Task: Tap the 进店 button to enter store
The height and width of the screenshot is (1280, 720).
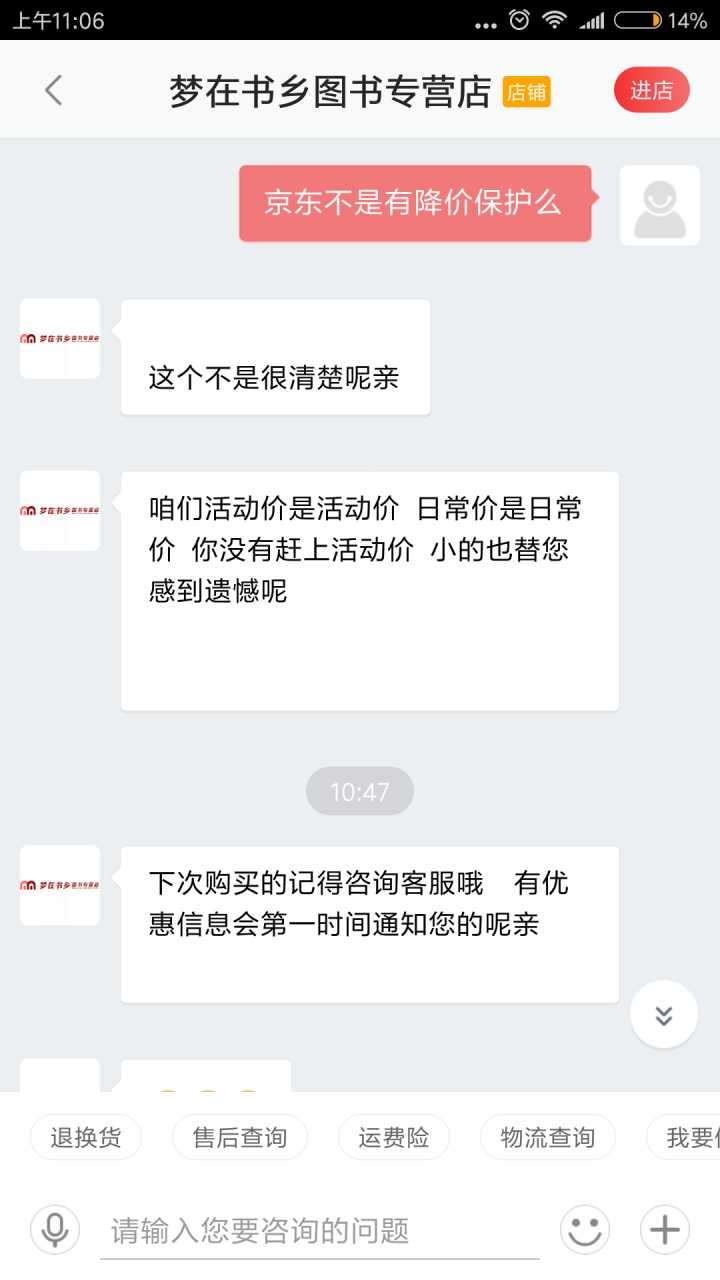Action: pyautogui.click(x=651, y=91)
